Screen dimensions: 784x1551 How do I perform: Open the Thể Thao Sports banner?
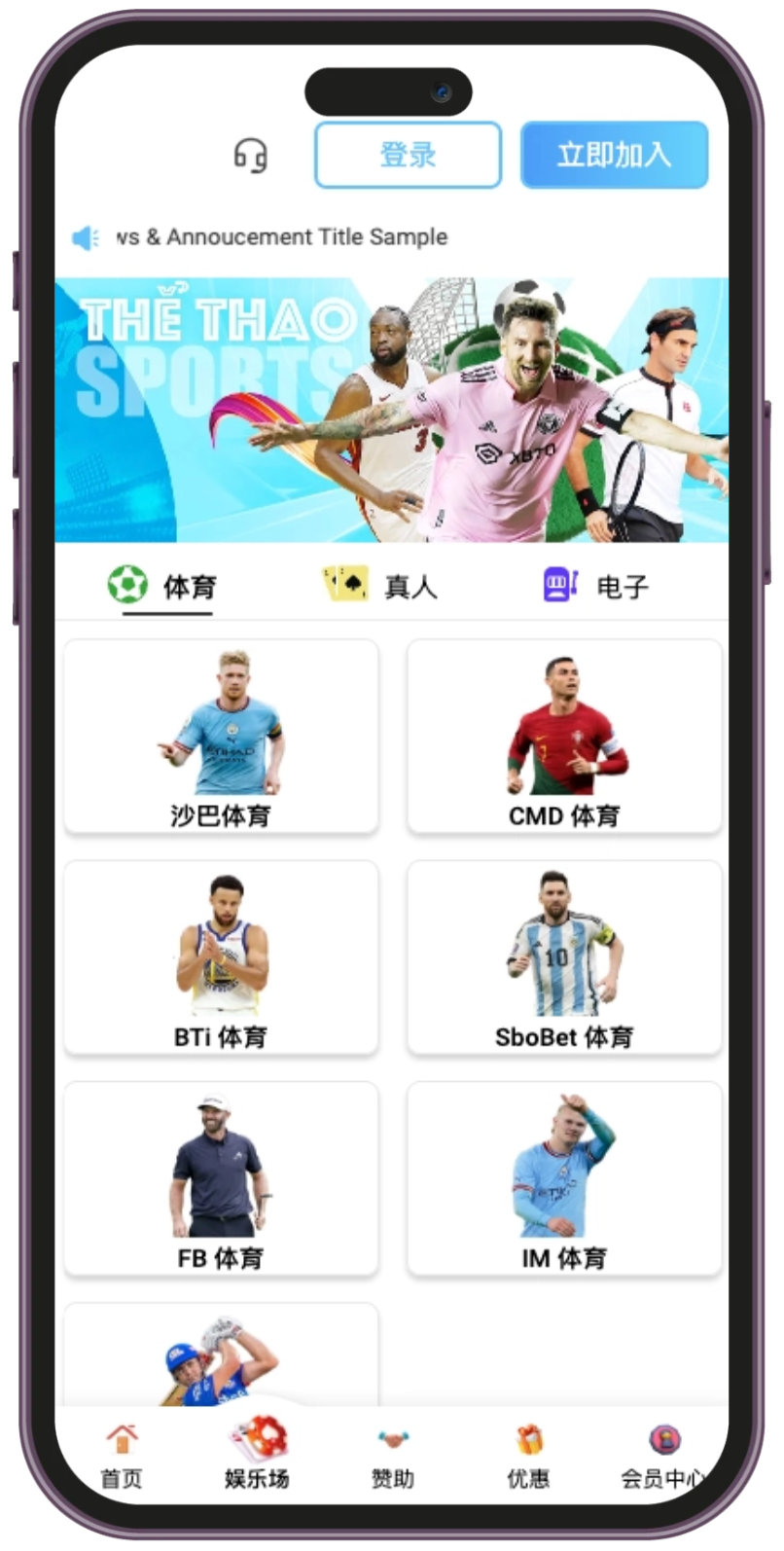pyautogui.click(x=391, y=410)
